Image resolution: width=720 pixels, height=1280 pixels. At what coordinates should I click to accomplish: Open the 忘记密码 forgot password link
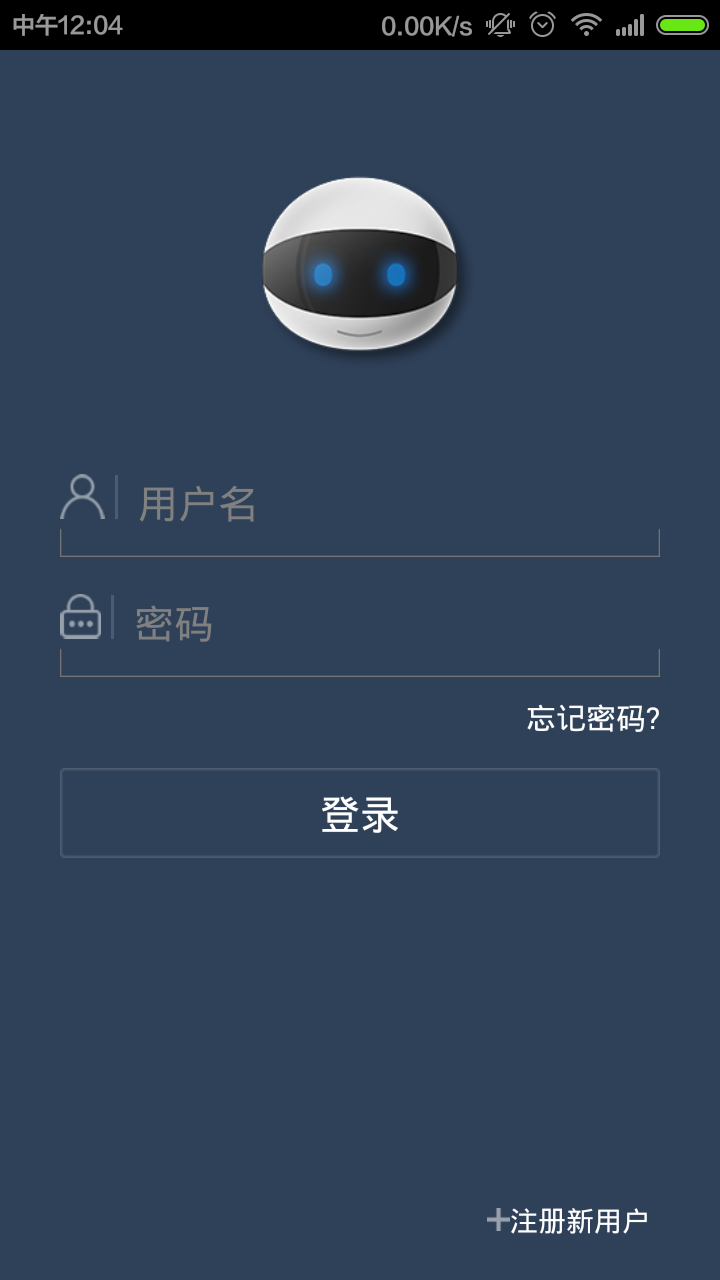594,716
